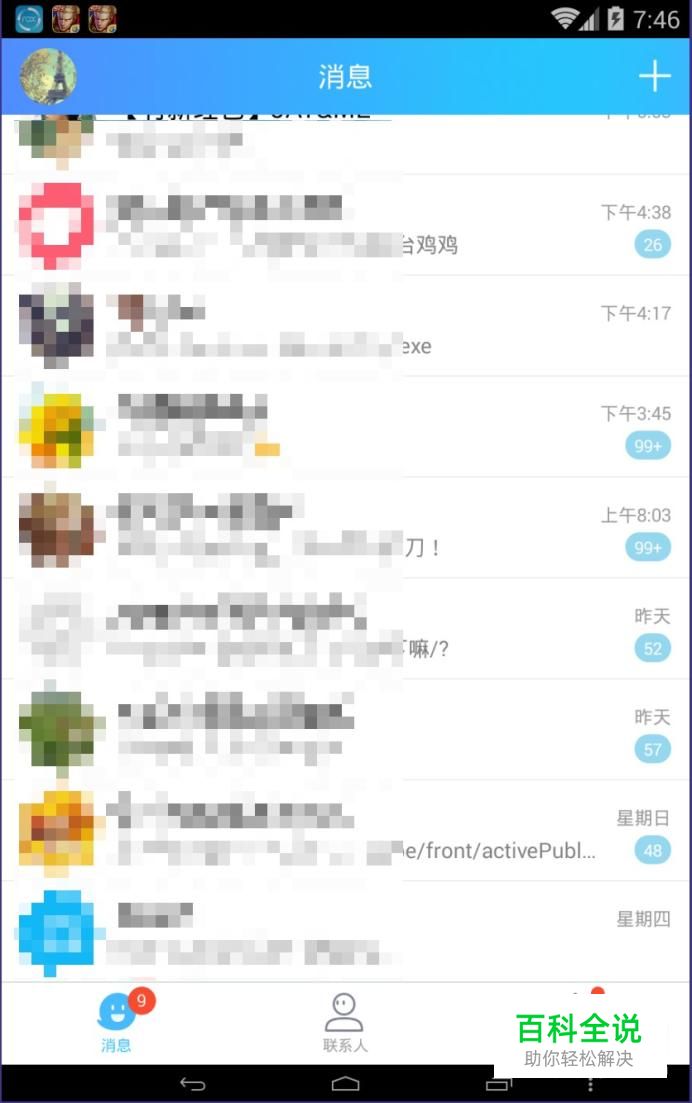Open the conversation from 星期四

345,932
